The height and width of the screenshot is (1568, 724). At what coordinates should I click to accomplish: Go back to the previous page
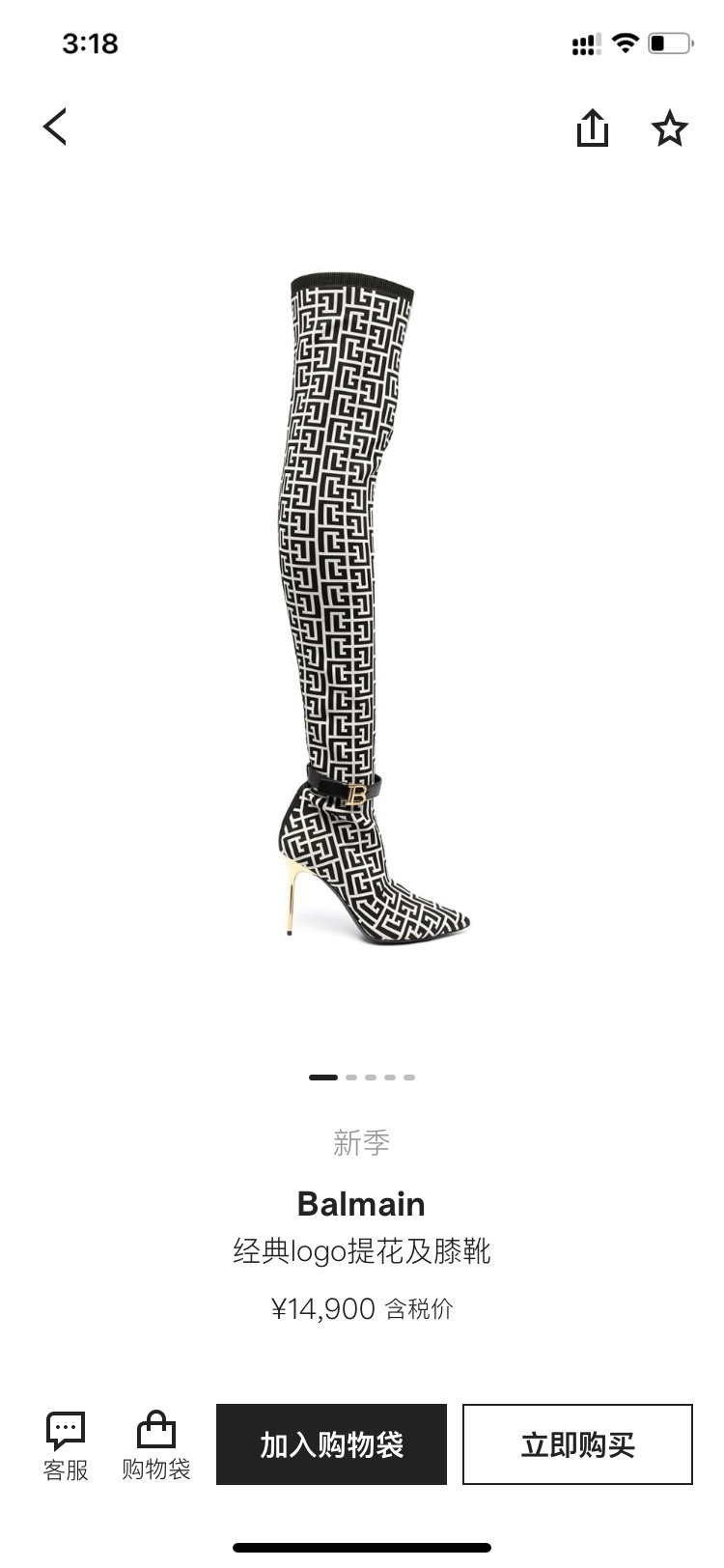tap(55, 126)
